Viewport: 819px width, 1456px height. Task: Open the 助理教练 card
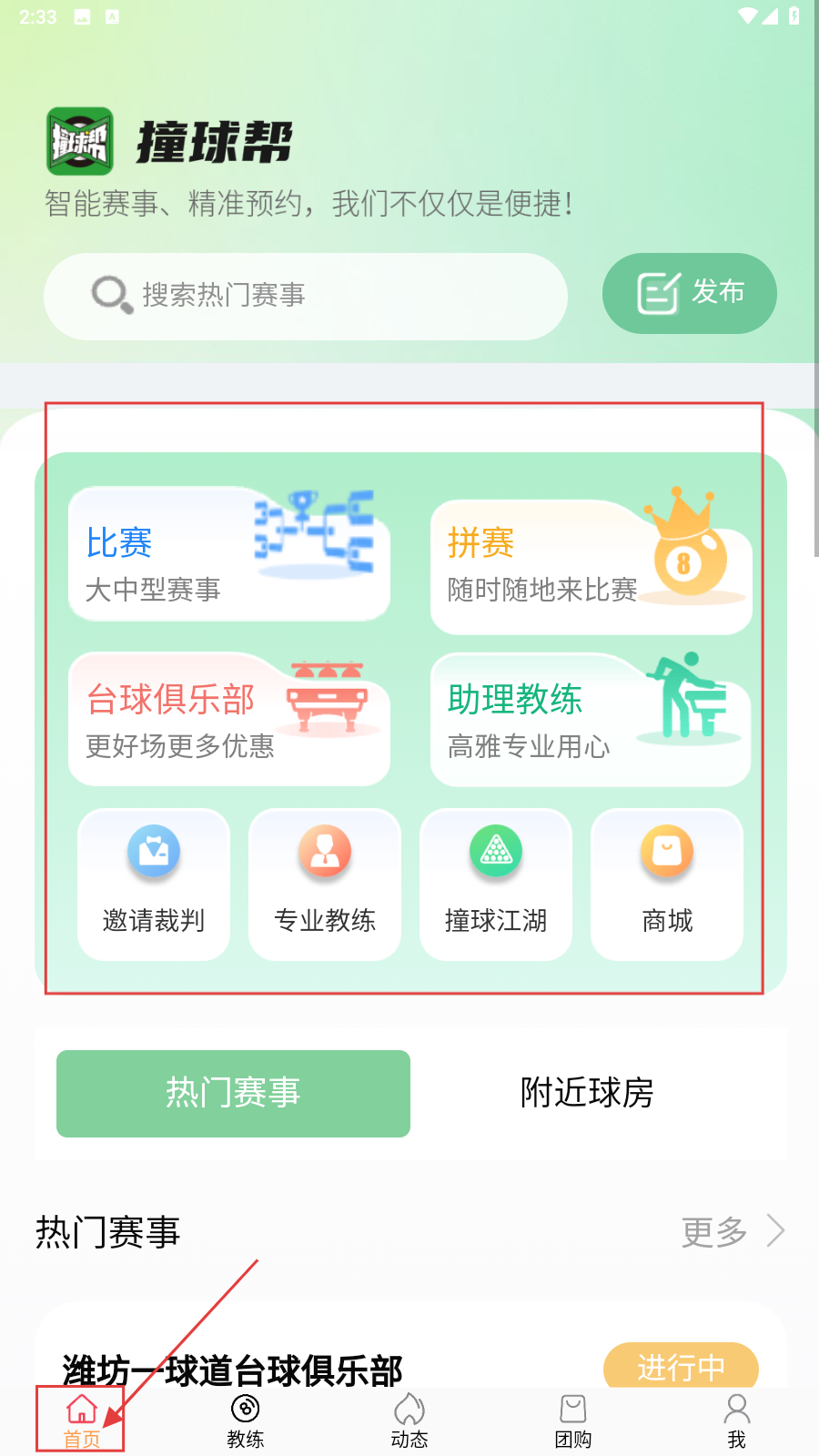coord(591,721)
